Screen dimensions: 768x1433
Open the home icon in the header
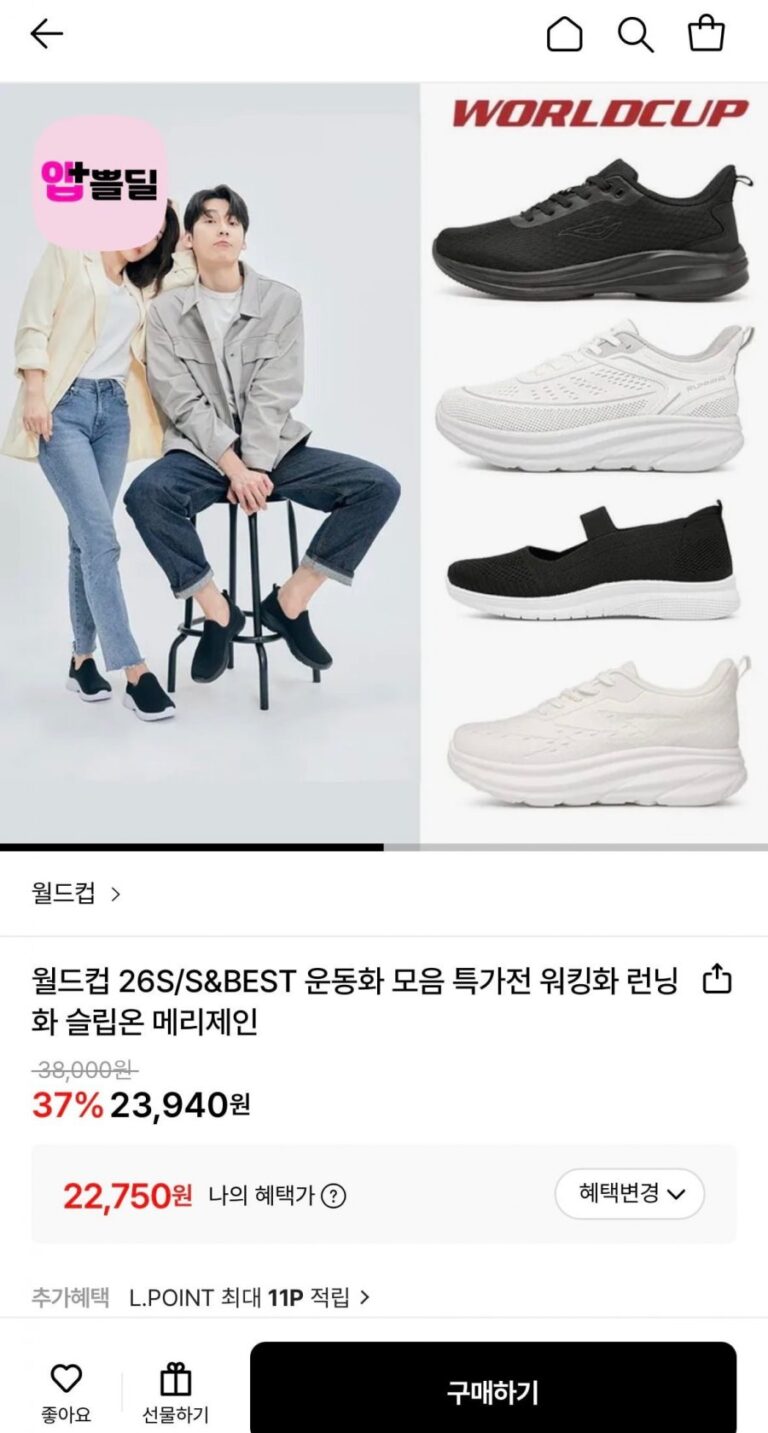click(x=564, y=35)
